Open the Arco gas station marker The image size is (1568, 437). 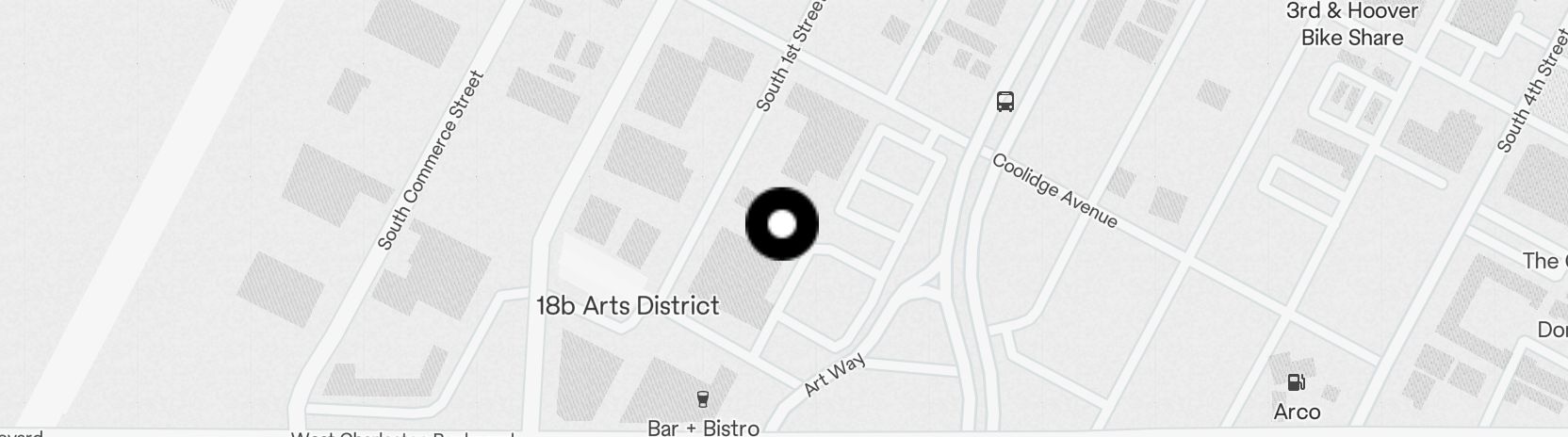1297,383
